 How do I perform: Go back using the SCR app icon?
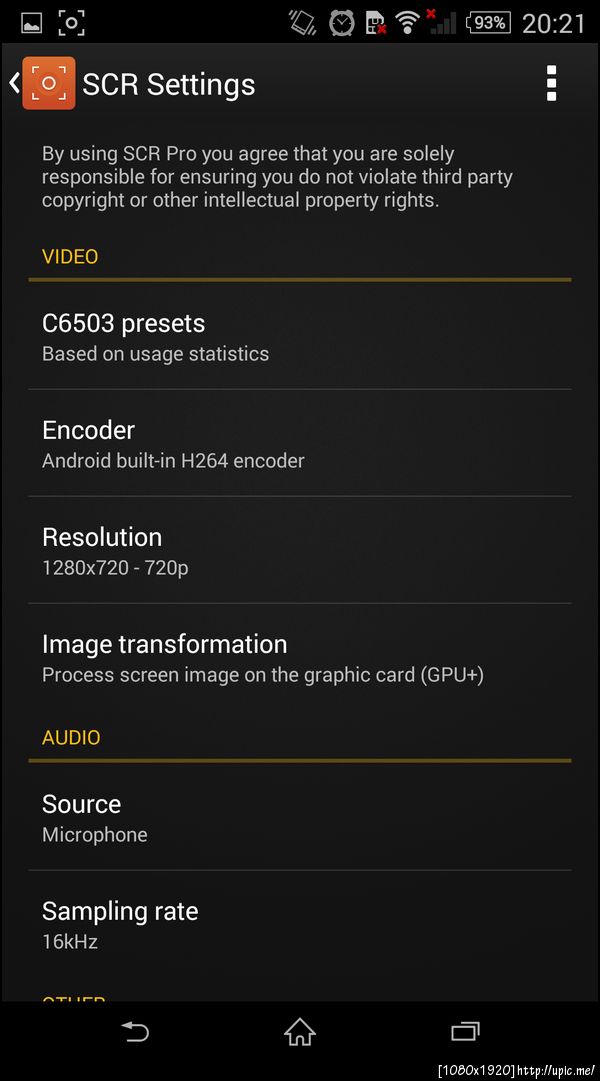tap(47, 84)
